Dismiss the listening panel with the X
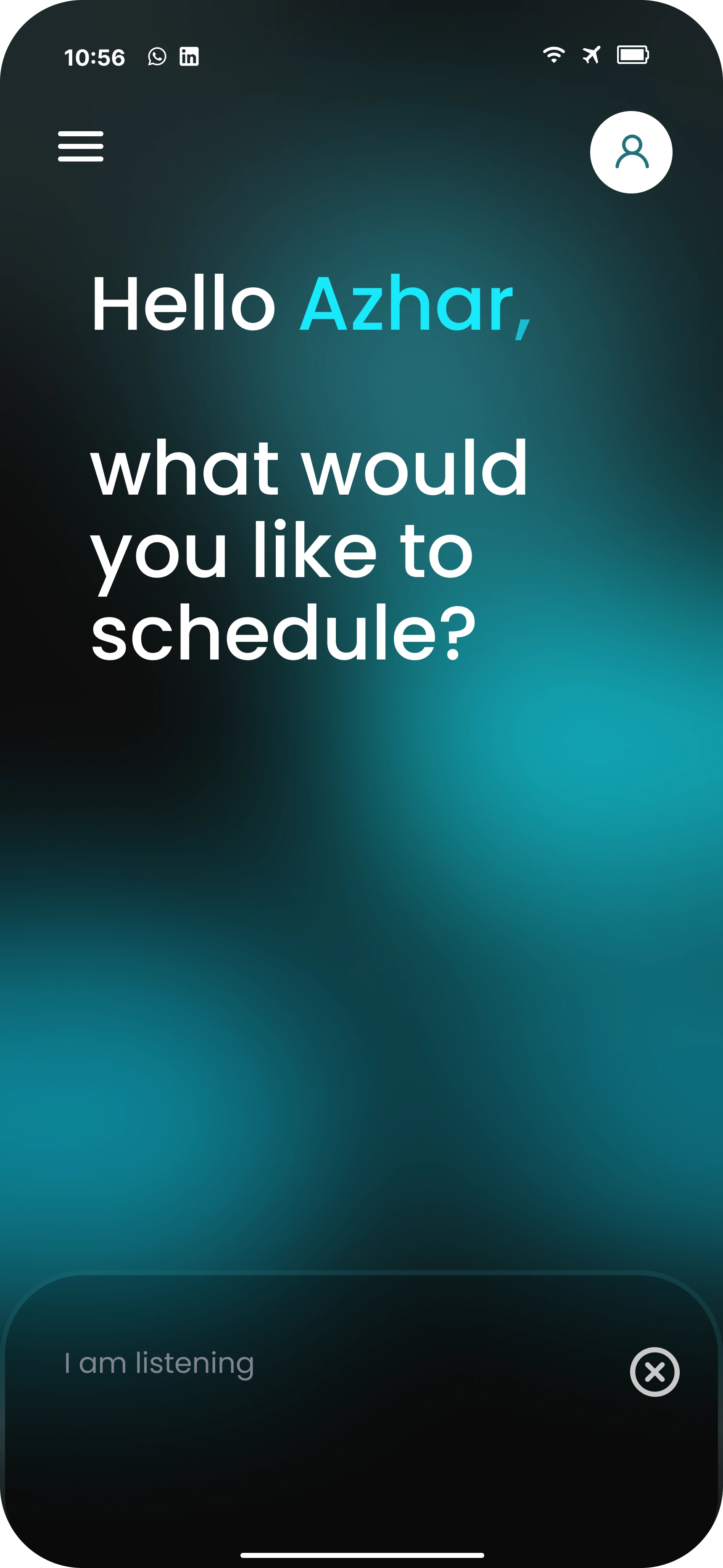Image resolution: width=723 pixels, height=1568 pixels. coord(654,1372)
